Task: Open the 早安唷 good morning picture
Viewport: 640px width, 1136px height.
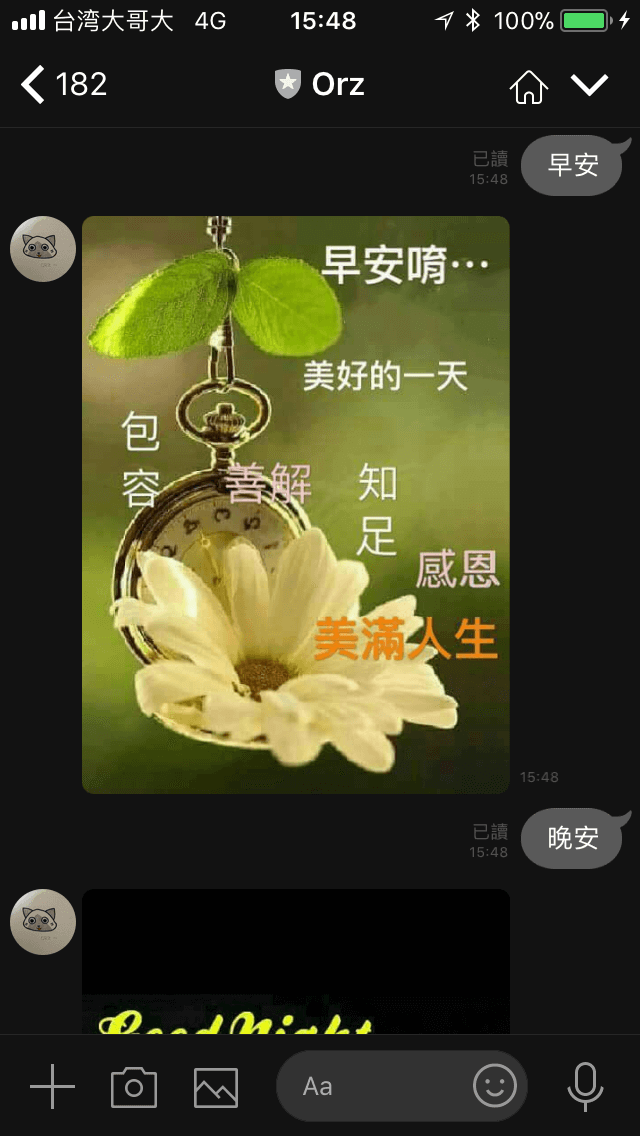Action: click(x=296, y=505)
